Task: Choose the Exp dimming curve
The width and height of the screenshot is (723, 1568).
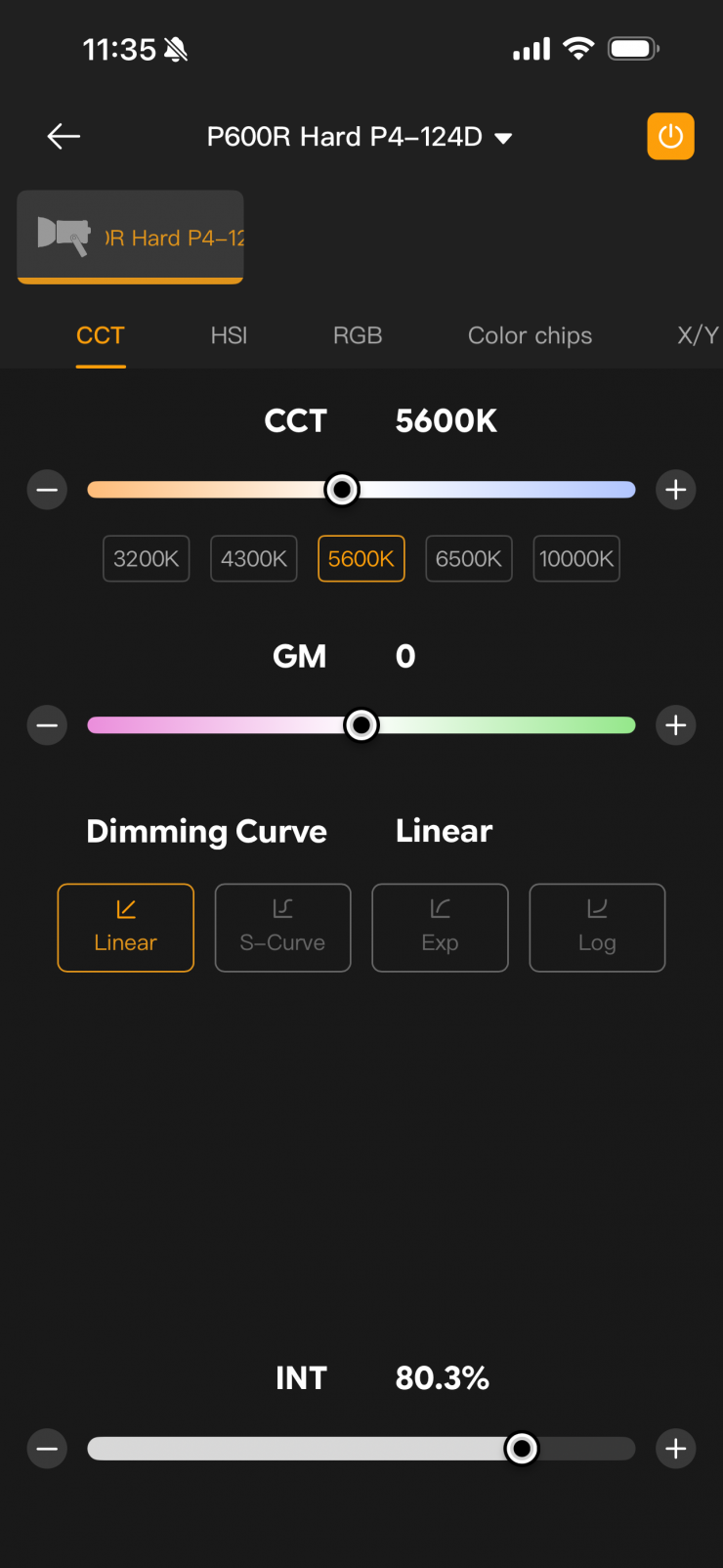Action: [x=440, y=928]
